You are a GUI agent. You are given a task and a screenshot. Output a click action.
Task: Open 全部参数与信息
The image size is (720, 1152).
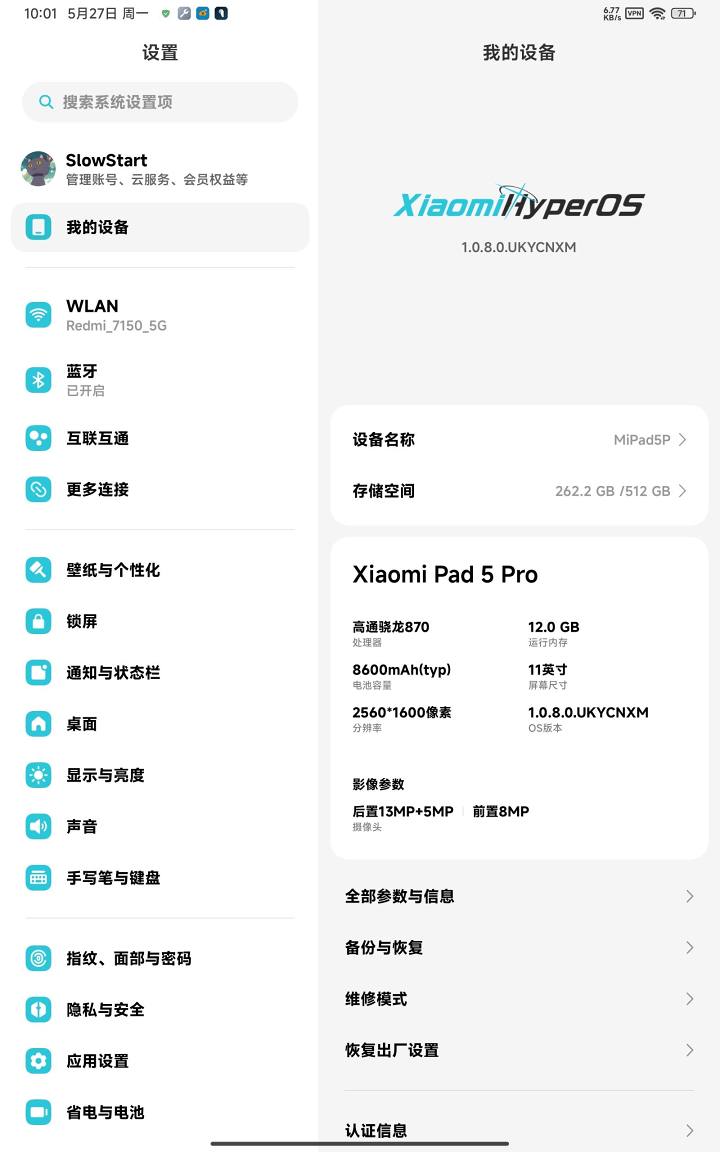click(x=519, y=896)
